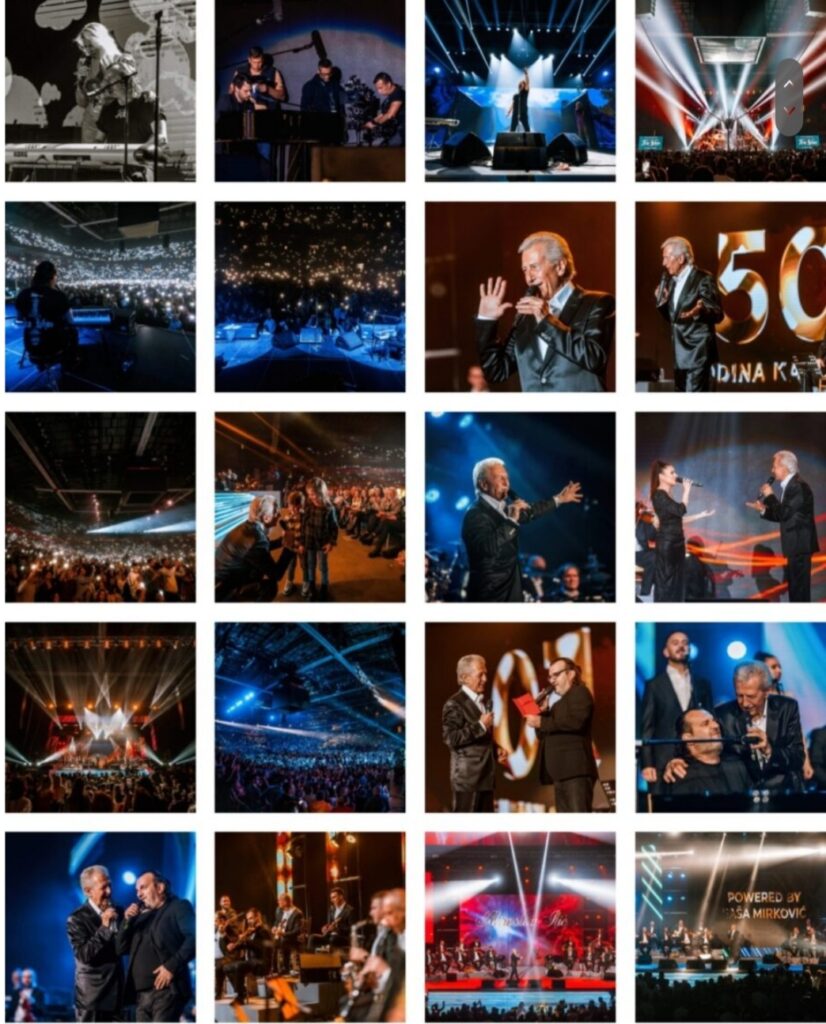Open the orchestra photo with the red stage screen

pos(520,927)
